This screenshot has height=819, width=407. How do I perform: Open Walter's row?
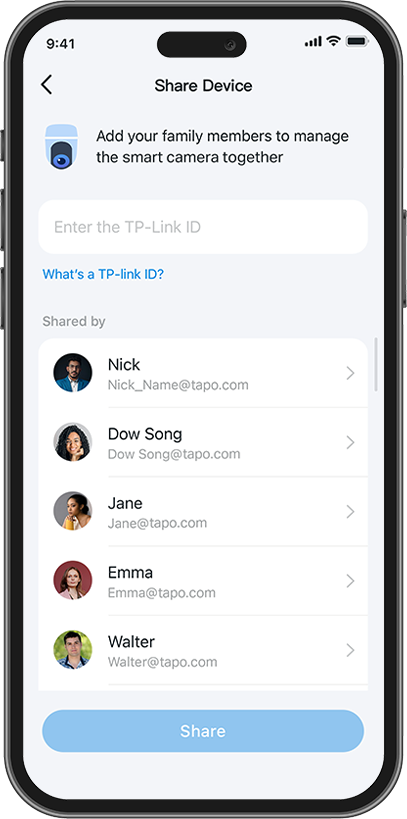203,650
